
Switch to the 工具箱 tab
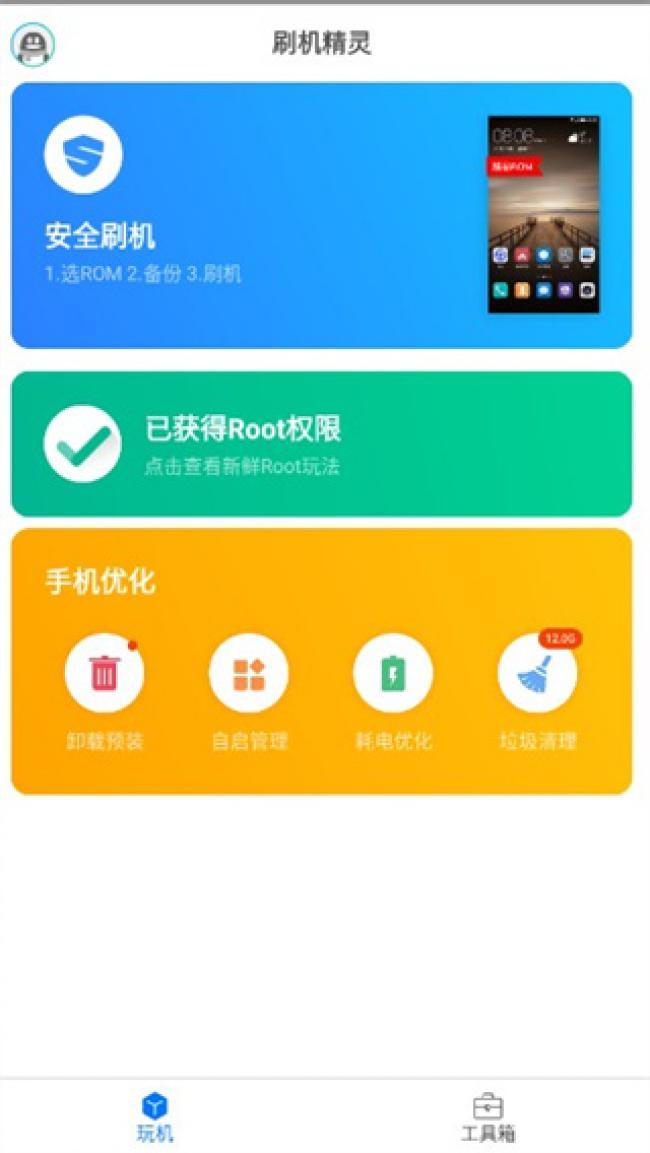click(488, 1117)
